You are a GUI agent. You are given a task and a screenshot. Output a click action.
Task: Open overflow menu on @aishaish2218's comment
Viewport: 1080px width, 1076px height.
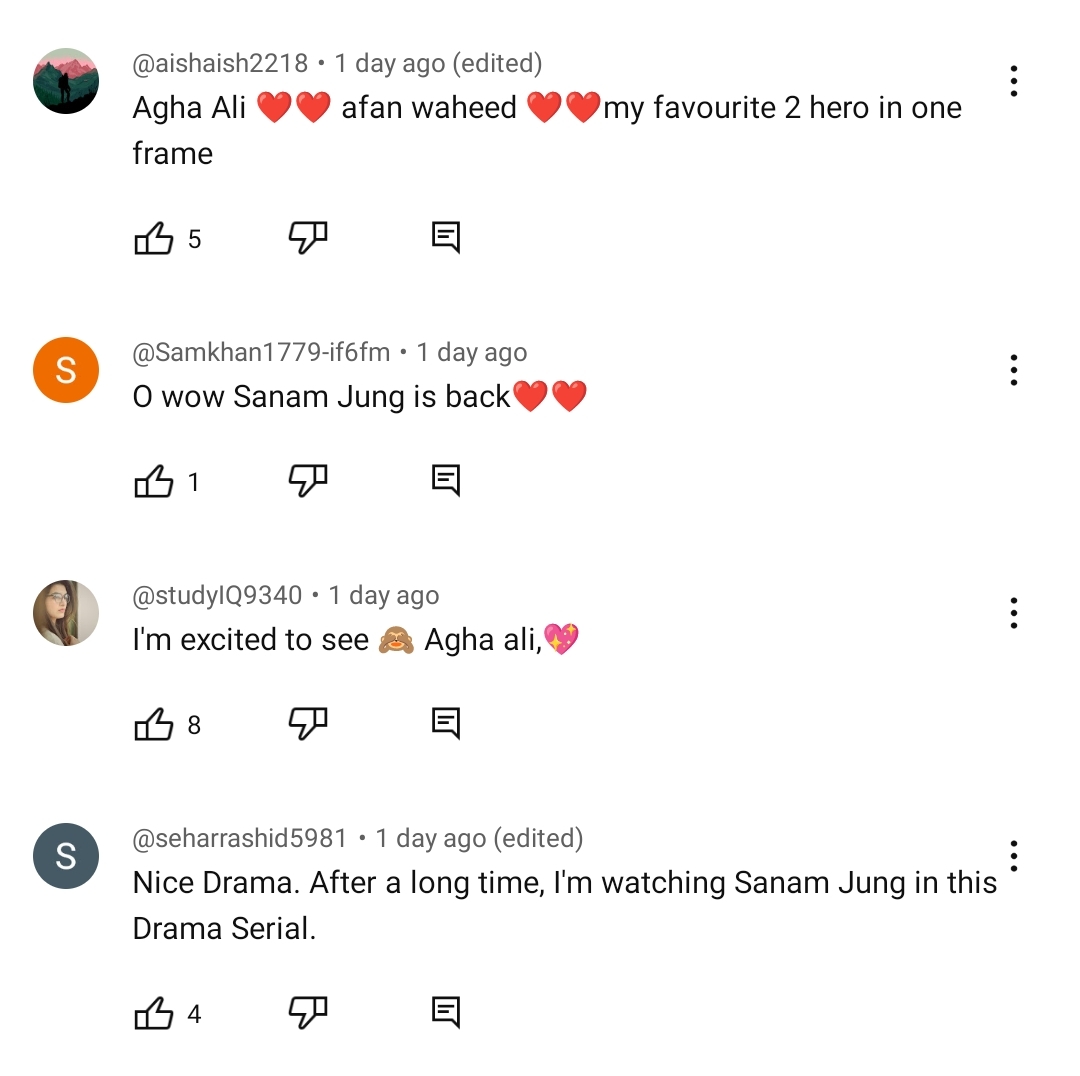1013,81
